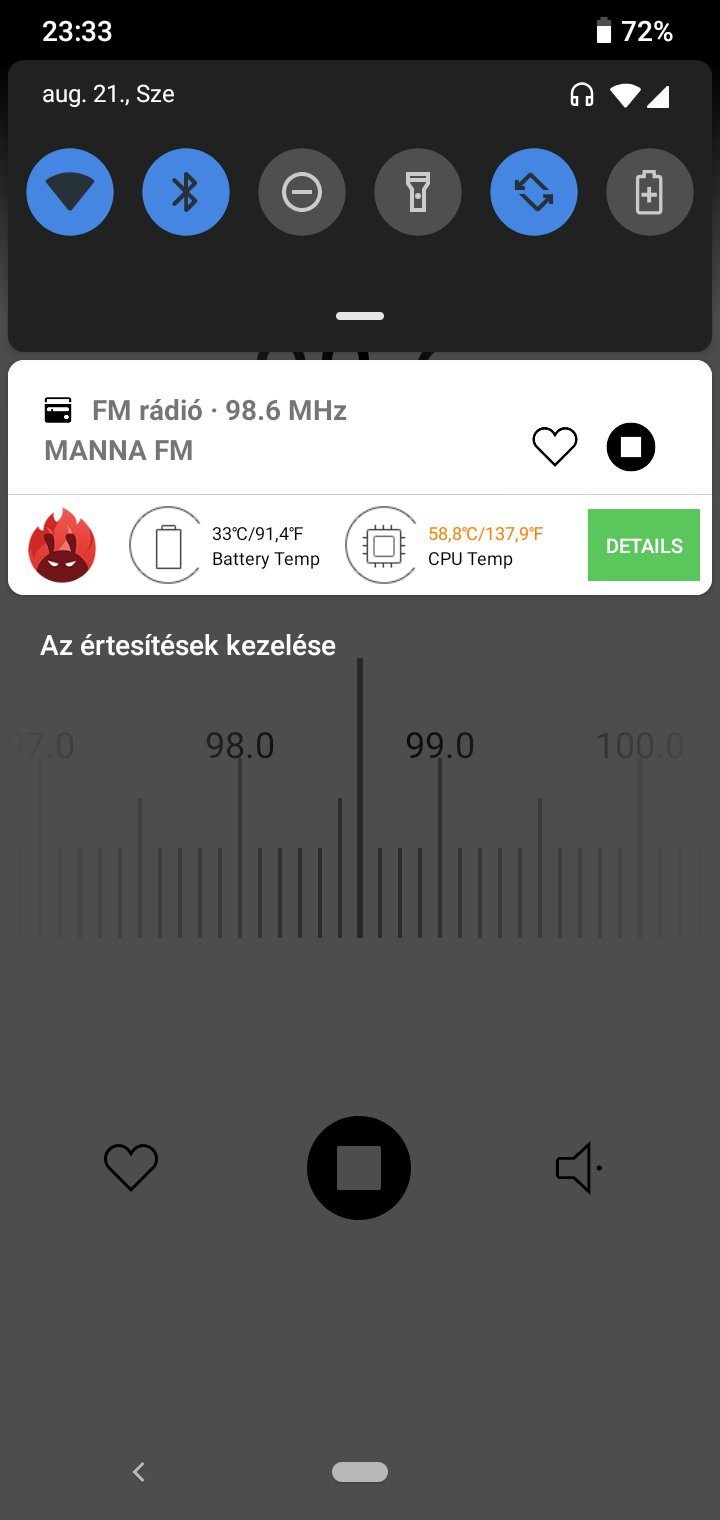Stop radio from the FM rádió notification

(x=631, y=446)
